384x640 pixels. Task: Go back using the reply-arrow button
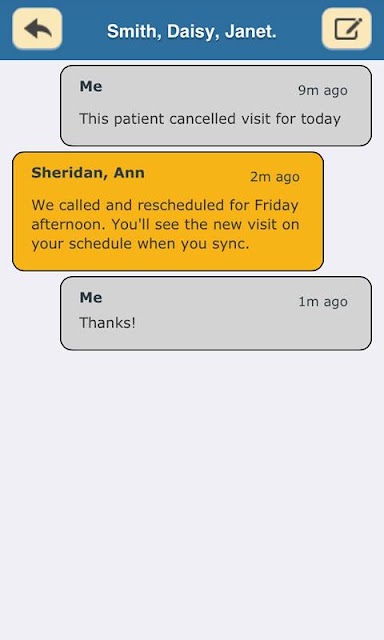coord(37,29)
